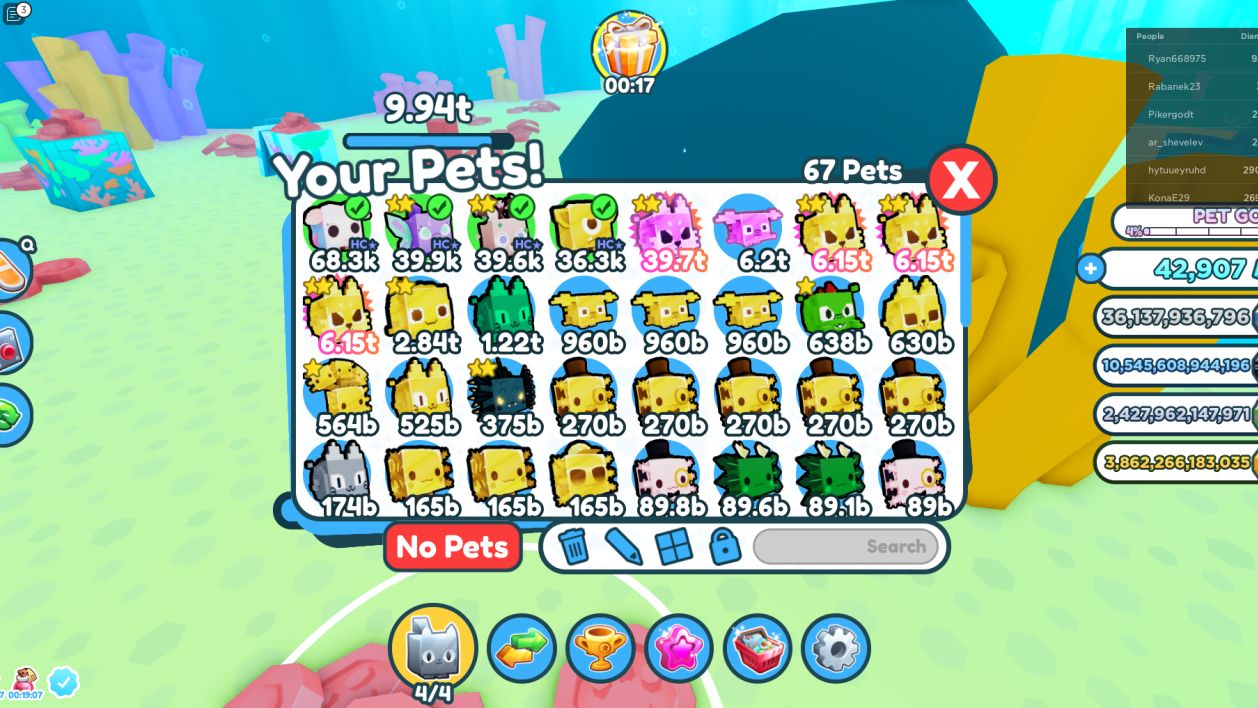The image size is (1258, 708).
Task: Tap the four-squares grid icon
Action: (673, 546)
